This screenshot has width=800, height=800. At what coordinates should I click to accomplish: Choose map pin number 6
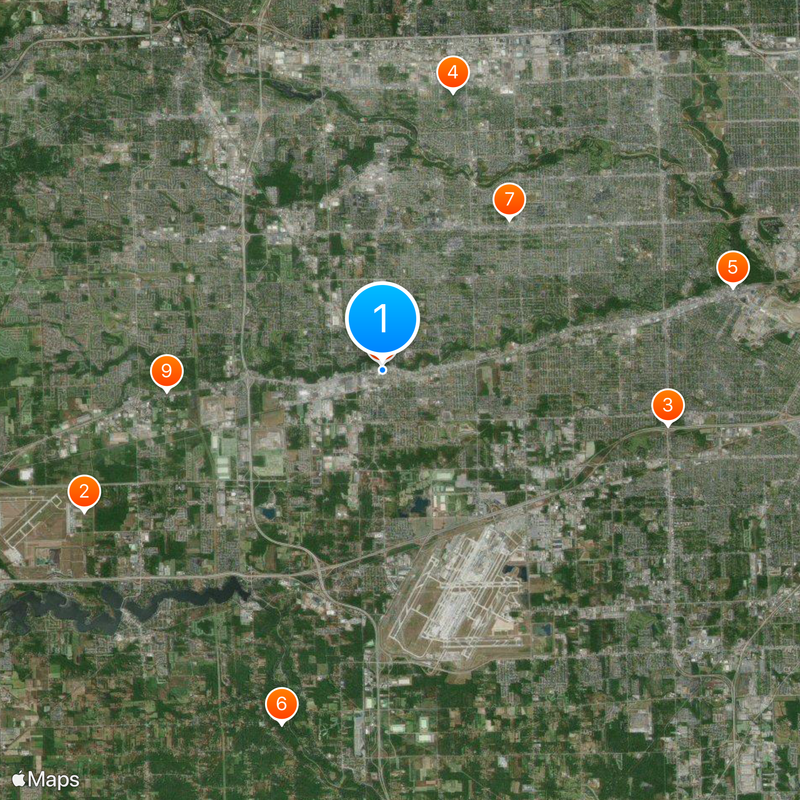[x=281, y=705]
